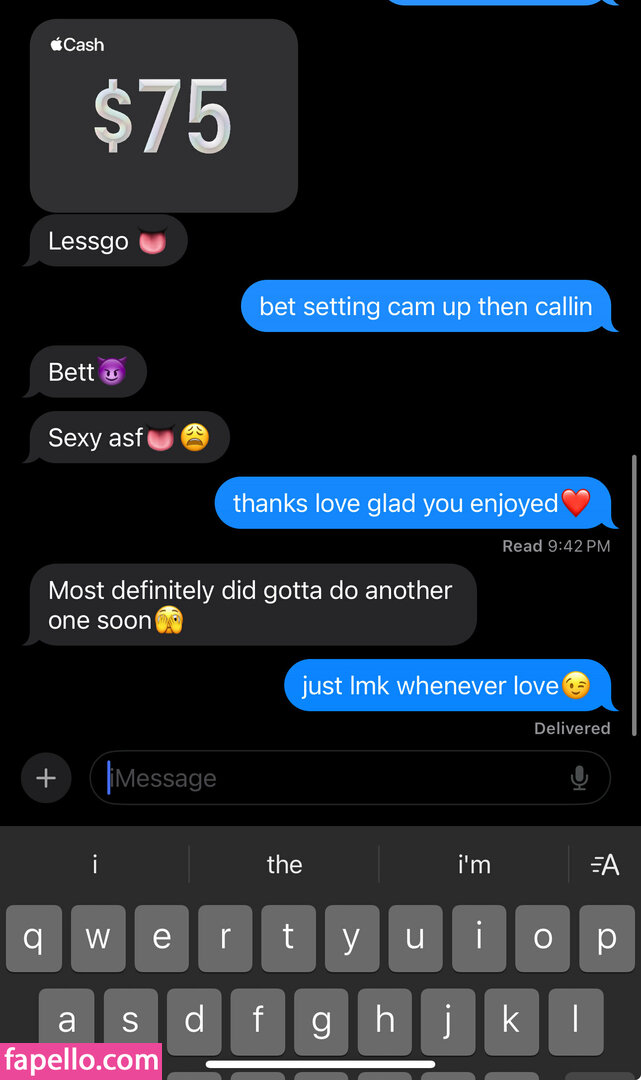The height and width of the screenshot is (1080, 641).
Task: Focus the iMessage text field
Action: [330, 778]
